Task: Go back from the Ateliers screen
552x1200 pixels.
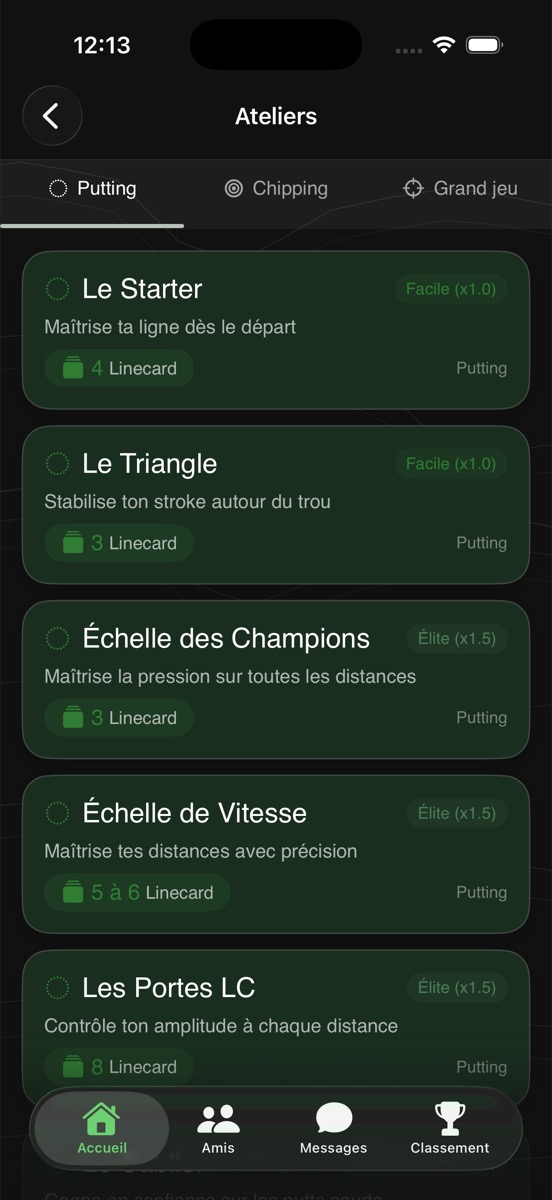Action: click(52, 116)
